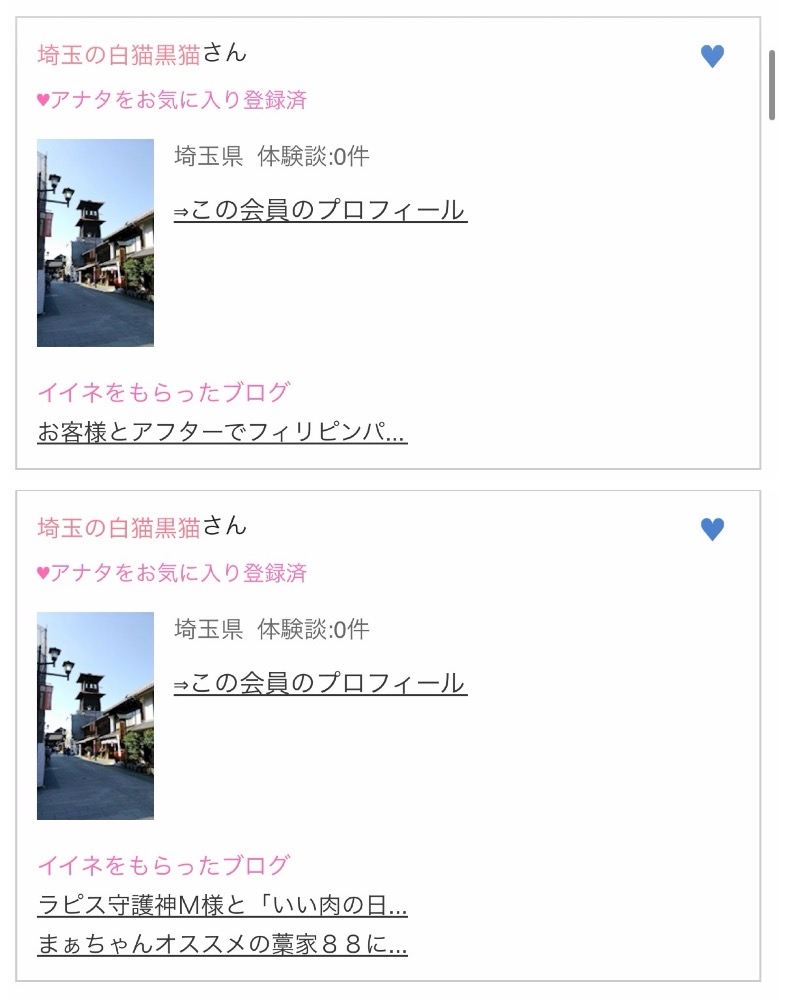This screenshot has height=1000, width=786.
Task: Tap the blue heart on the second card
Action: tap(712, 529)
